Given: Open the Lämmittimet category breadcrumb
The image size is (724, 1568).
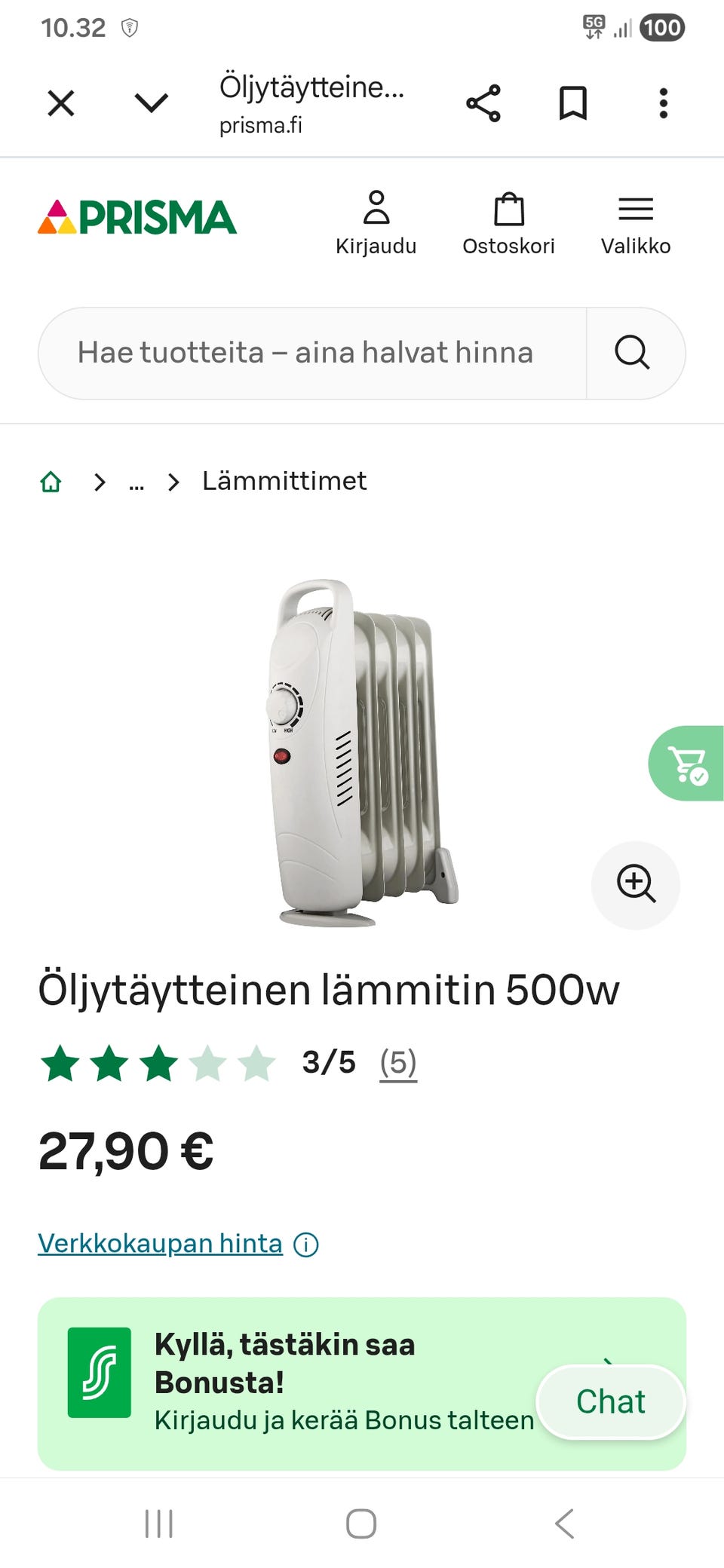Looking at the screenshot, I should [284, 481].
